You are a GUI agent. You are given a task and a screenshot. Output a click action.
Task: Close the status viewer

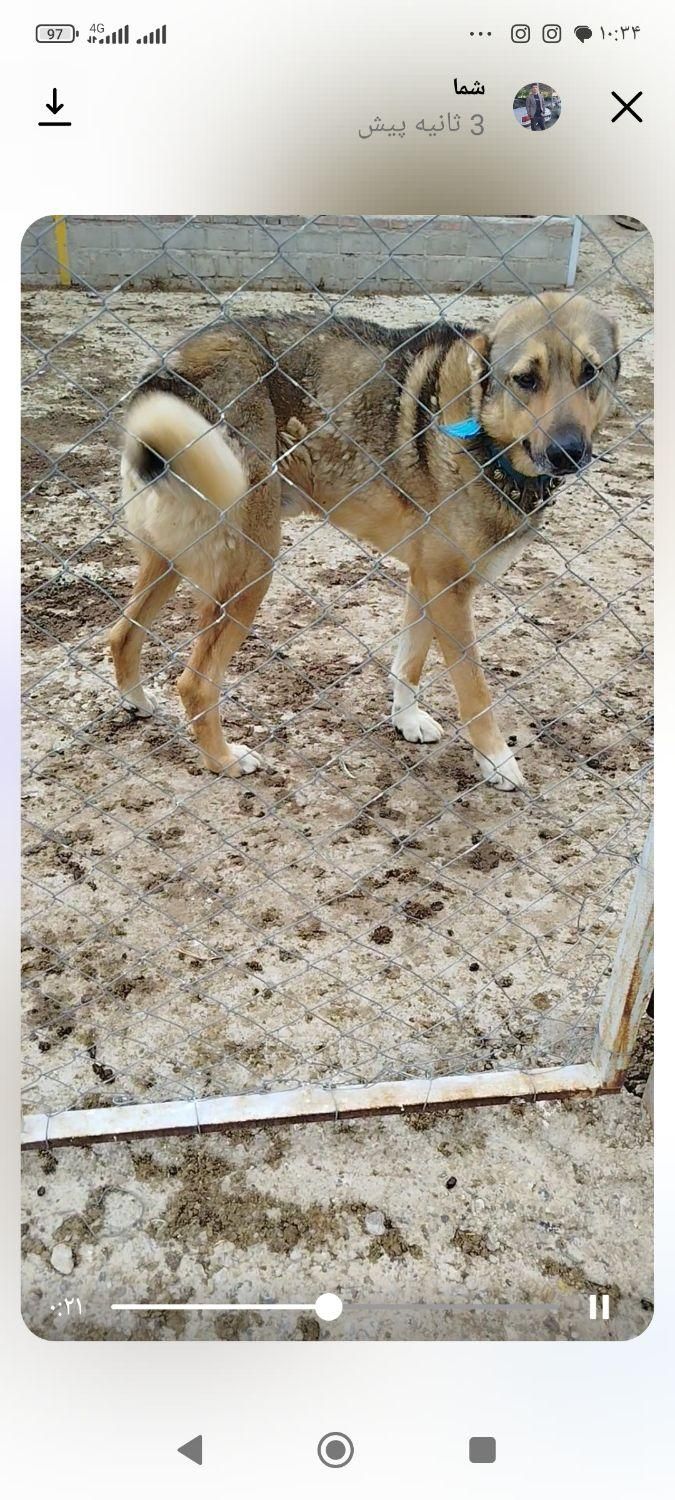626,107
